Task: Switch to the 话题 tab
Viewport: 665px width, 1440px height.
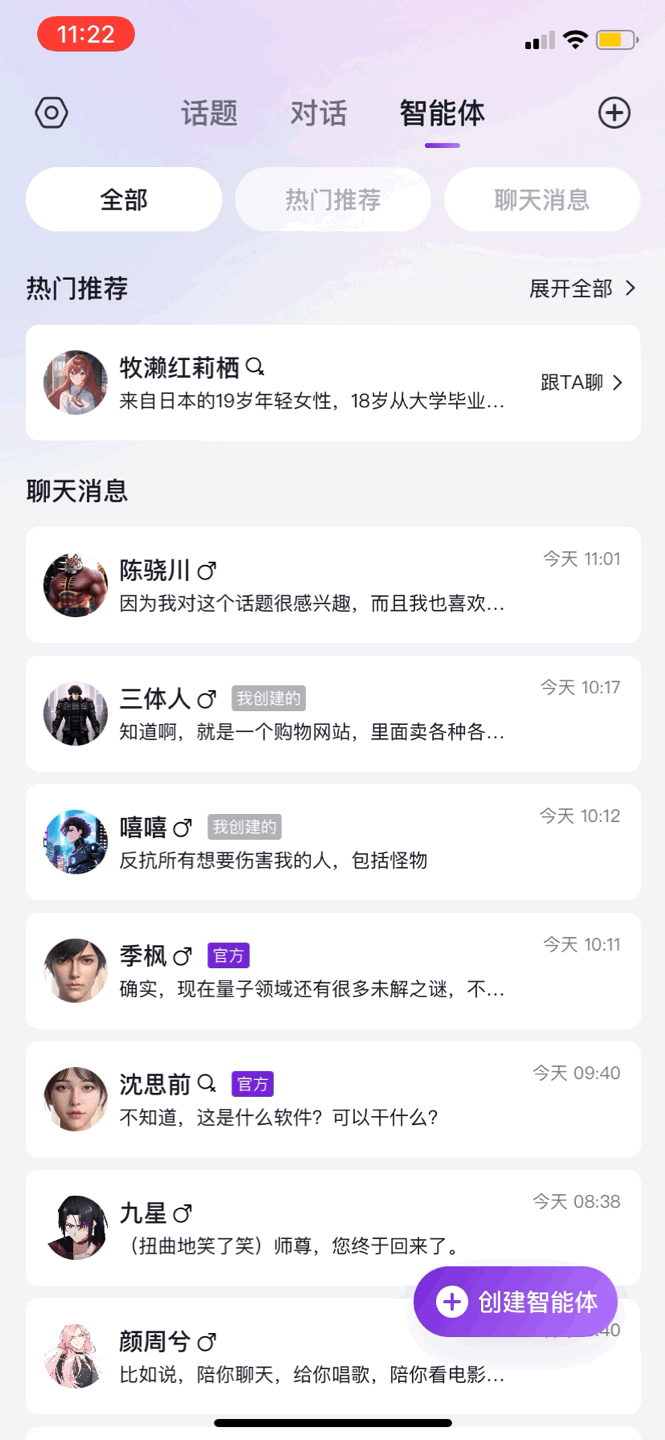Action: point(209,113)
